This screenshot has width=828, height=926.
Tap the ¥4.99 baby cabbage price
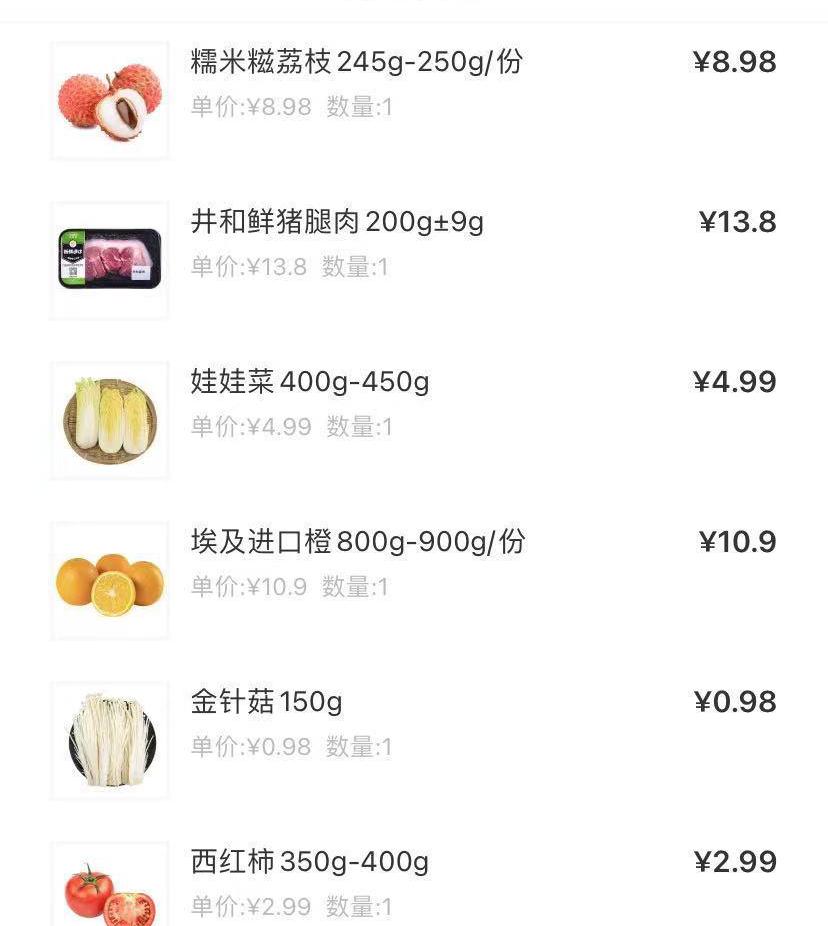pos(737,382)
